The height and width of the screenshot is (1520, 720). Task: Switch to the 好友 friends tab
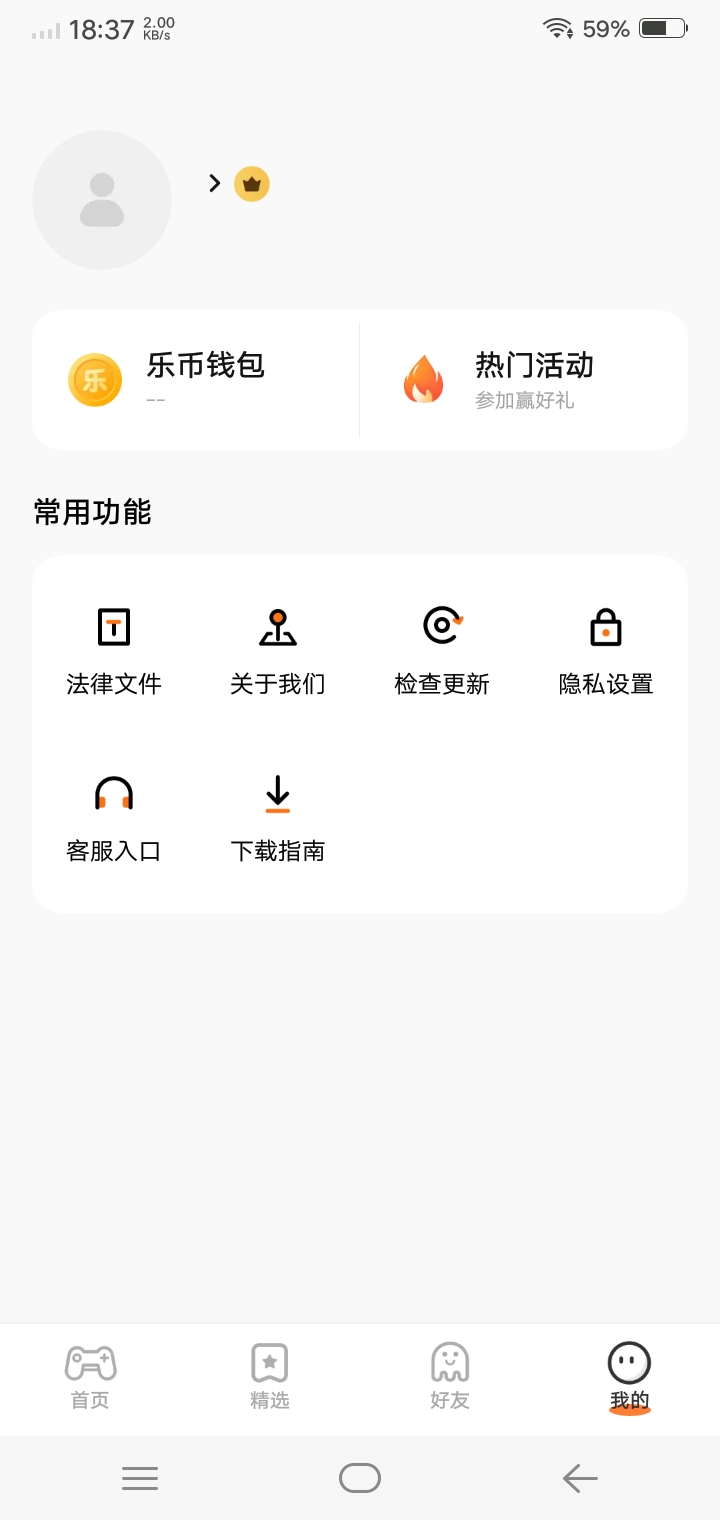450,1377
